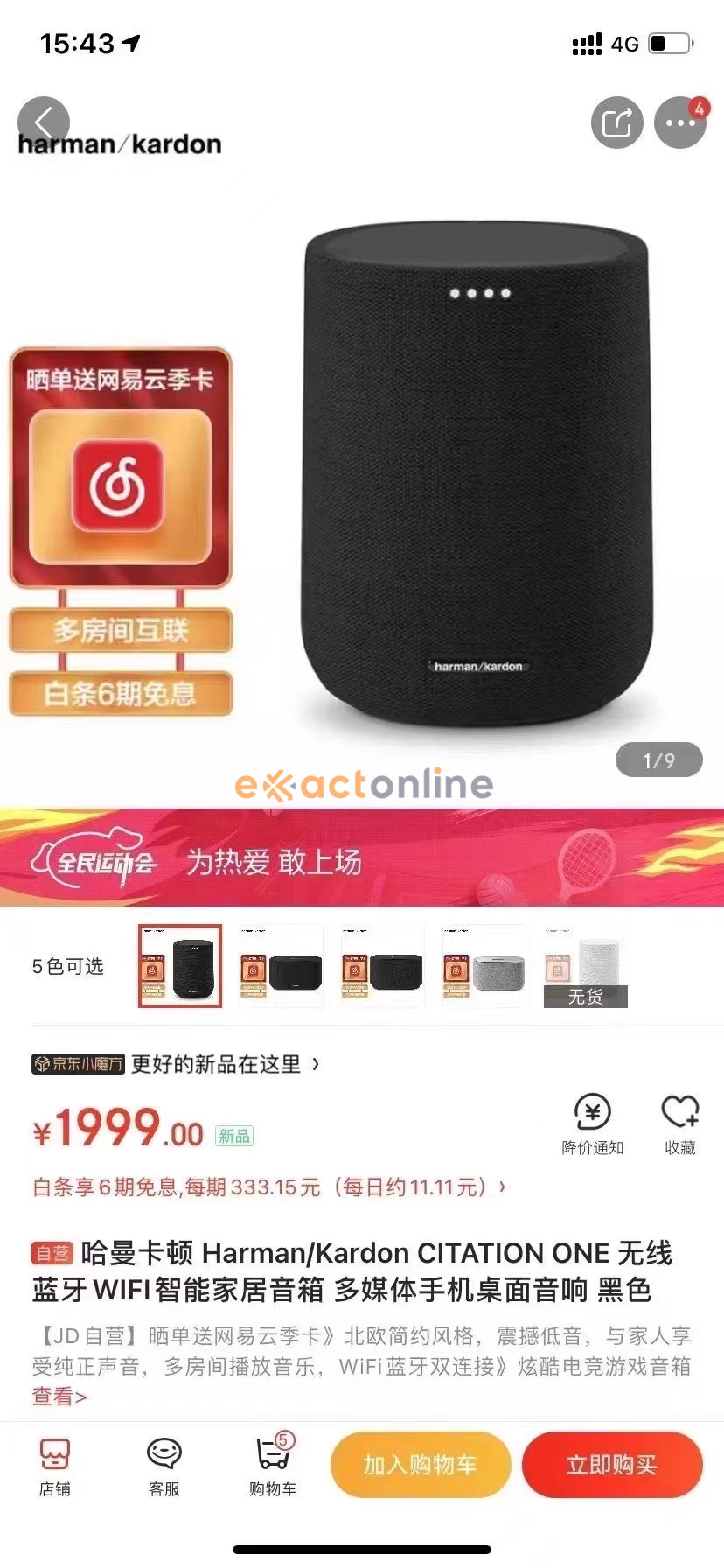
Task: Contact 客服 customer service
Action: click(164, 1466)
